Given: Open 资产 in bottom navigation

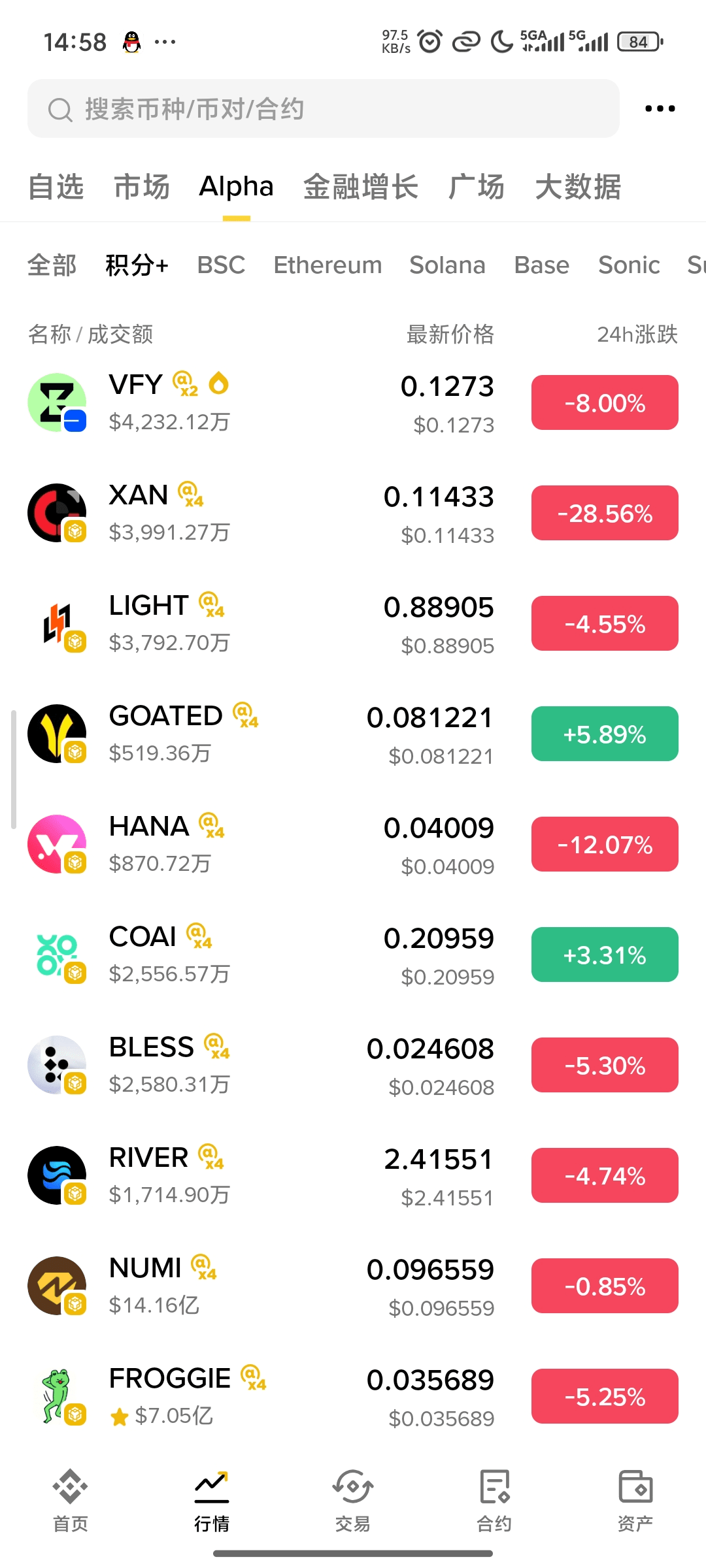Looking at the screenshot, I should pyautogui.click(x=635, y=1500).
